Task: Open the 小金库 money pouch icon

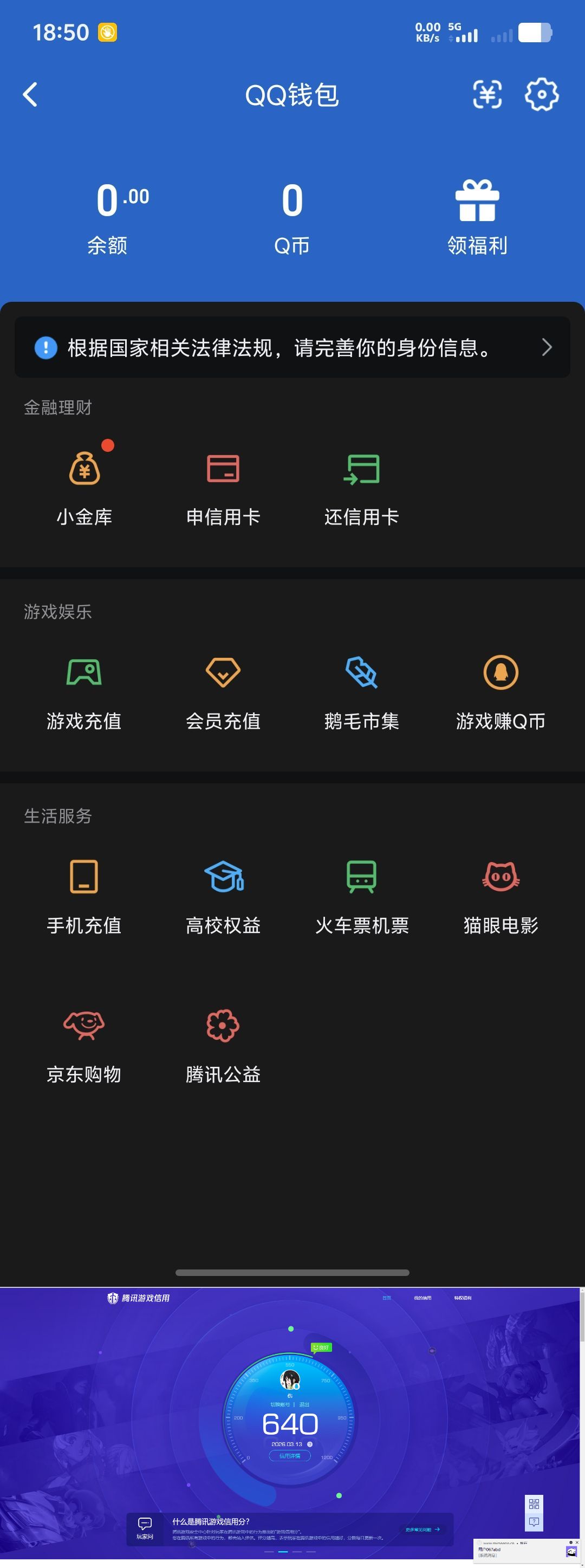Action: click(84, 469)
